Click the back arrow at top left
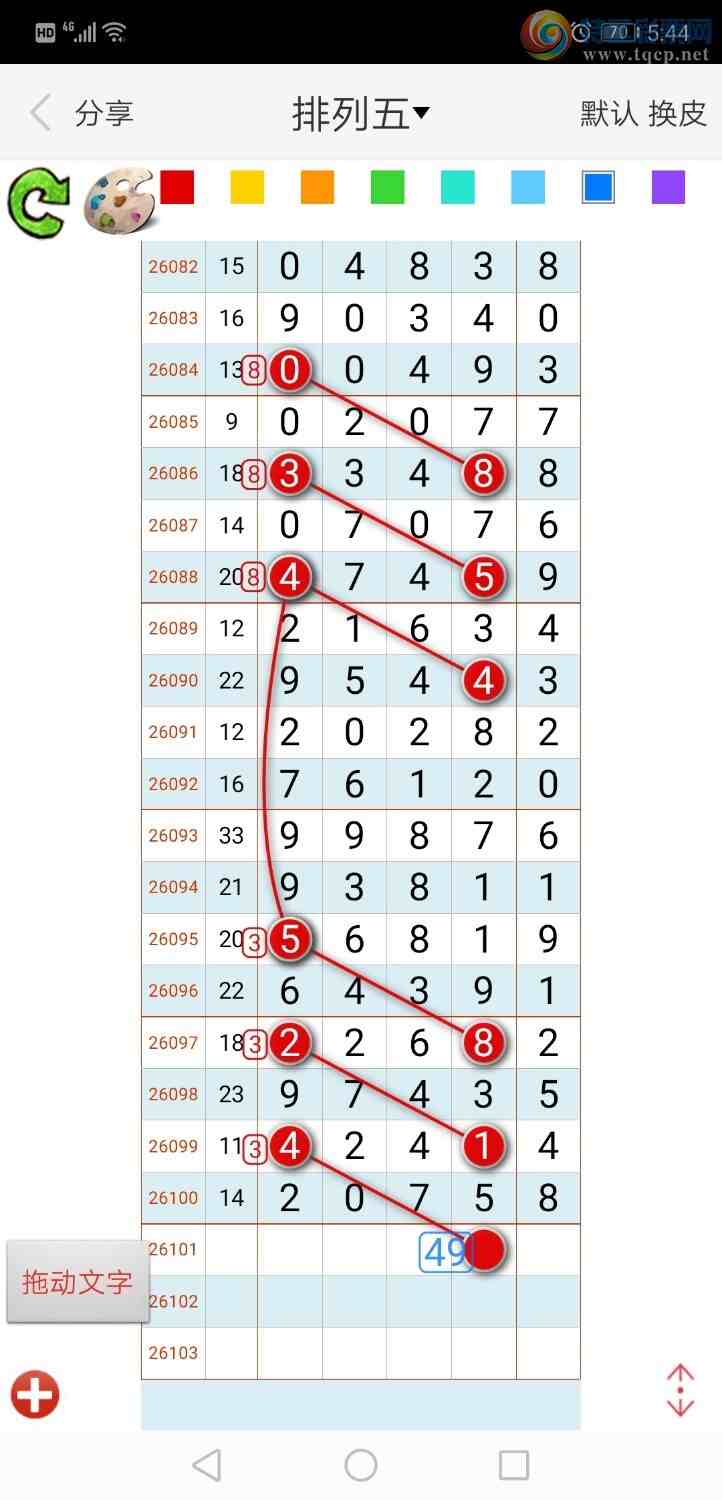 (40, 113)
